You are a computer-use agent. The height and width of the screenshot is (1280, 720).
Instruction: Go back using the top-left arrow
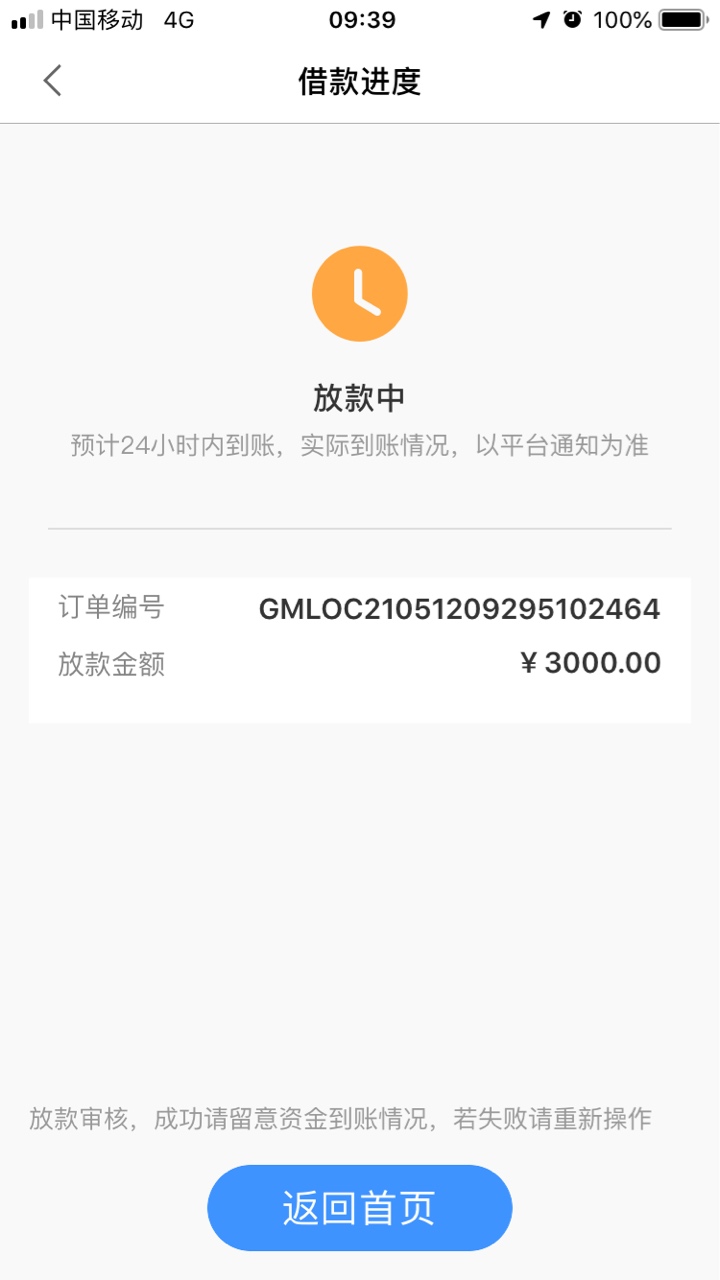(53, 80)
